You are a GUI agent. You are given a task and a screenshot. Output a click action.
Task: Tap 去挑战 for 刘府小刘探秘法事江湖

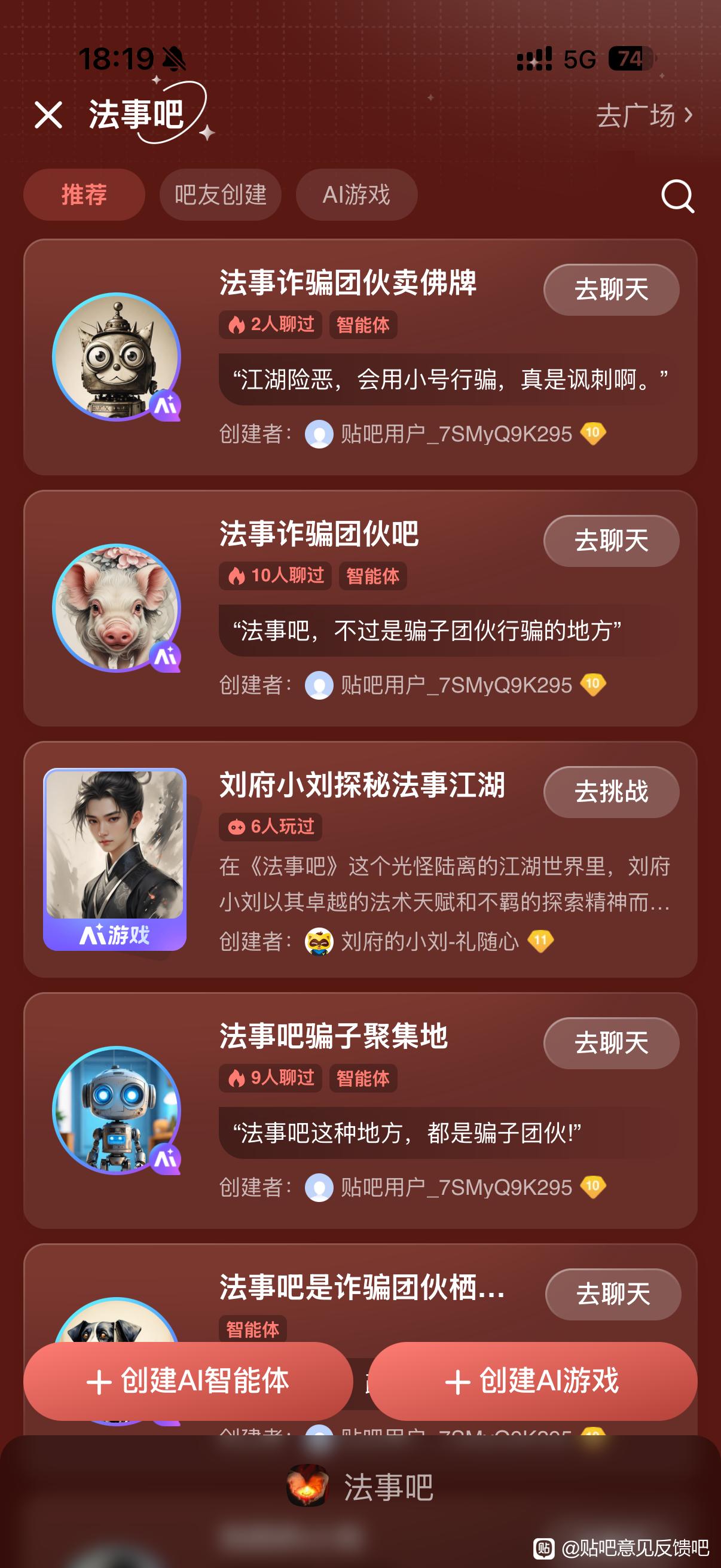pyautogui.click(x=611, y=792)
